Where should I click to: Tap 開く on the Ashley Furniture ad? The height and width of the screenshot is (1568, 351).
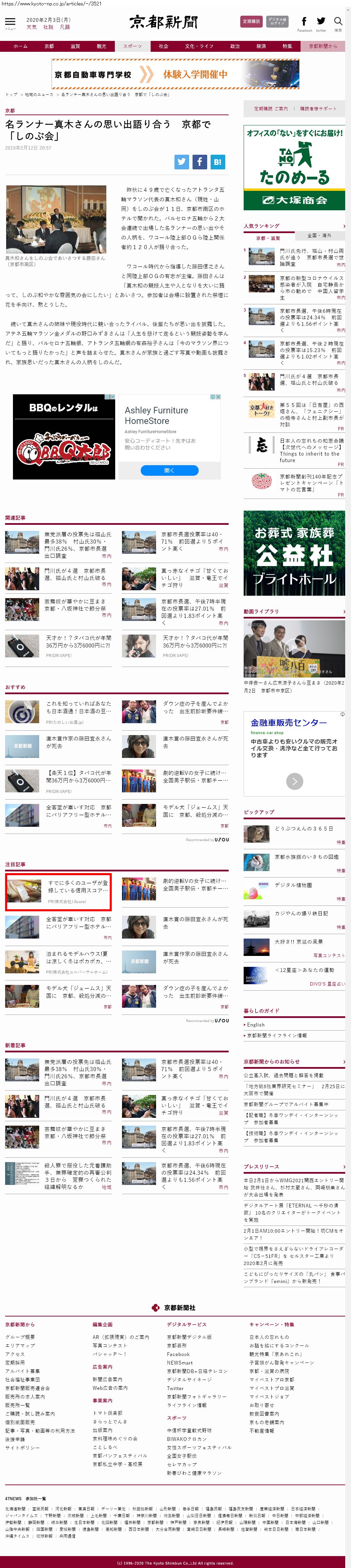pyautogui.click(x=169, y=470)
